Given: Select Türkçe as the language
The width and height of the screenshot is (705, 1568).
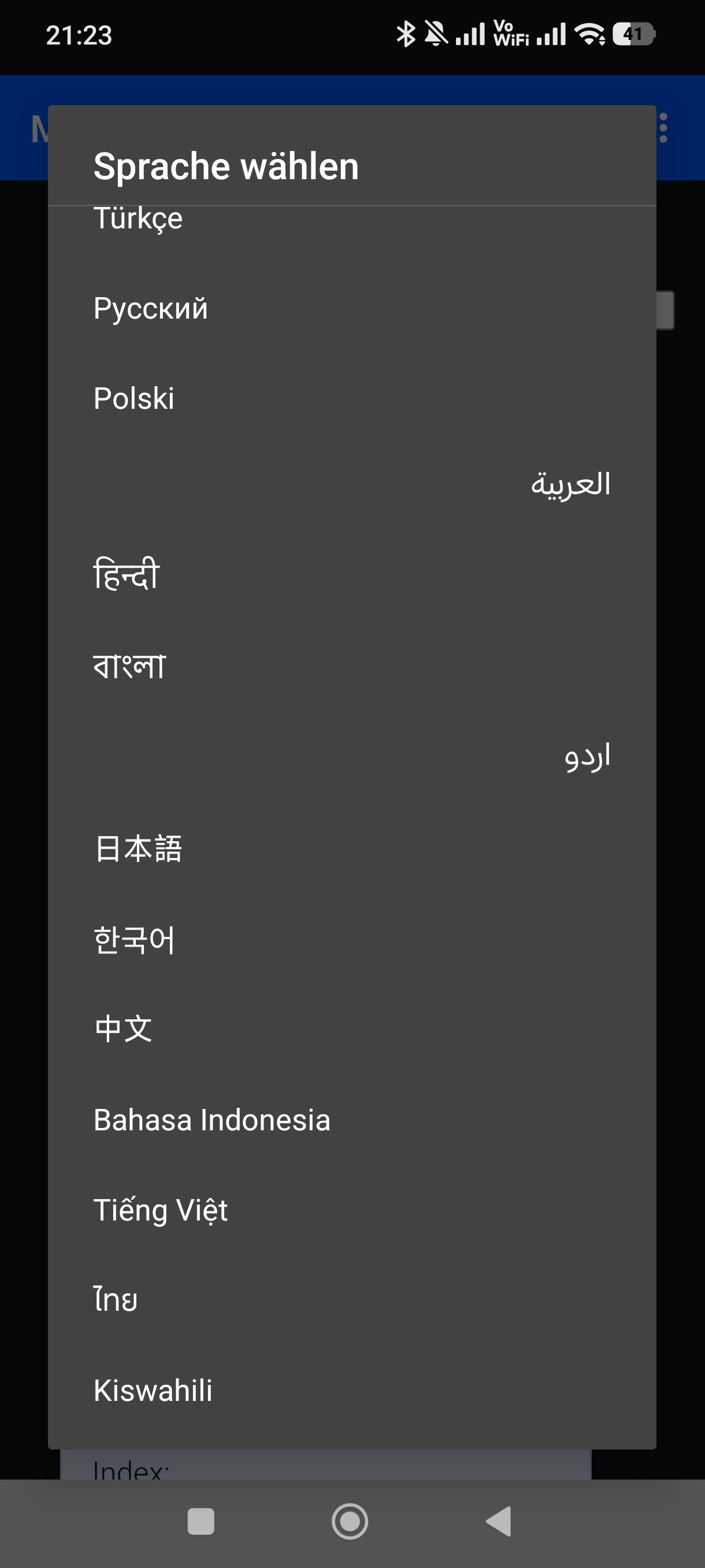Looking at the screenshot, I should (139, 220).
